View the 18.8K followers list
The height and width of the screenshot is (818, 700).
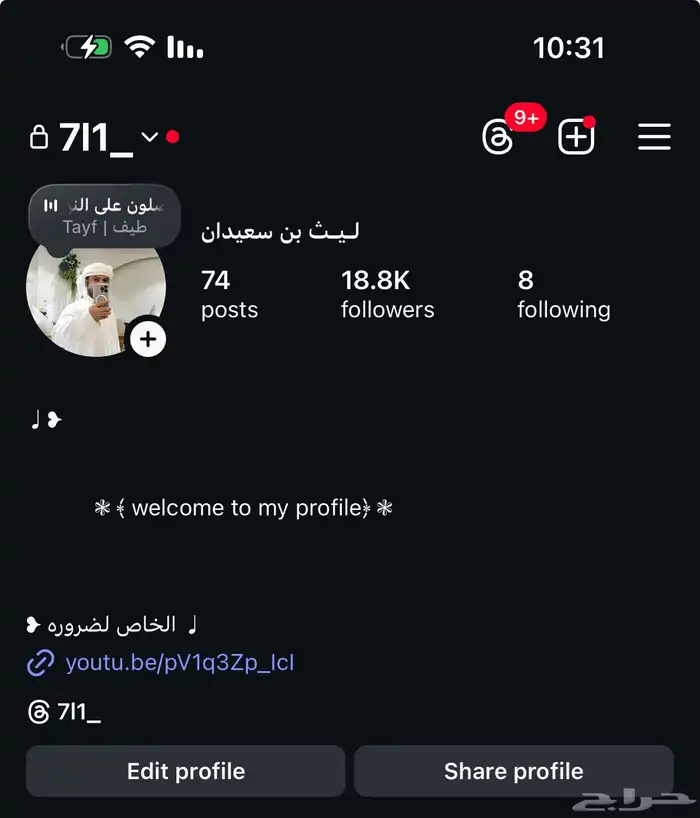(x=387, y=294)
